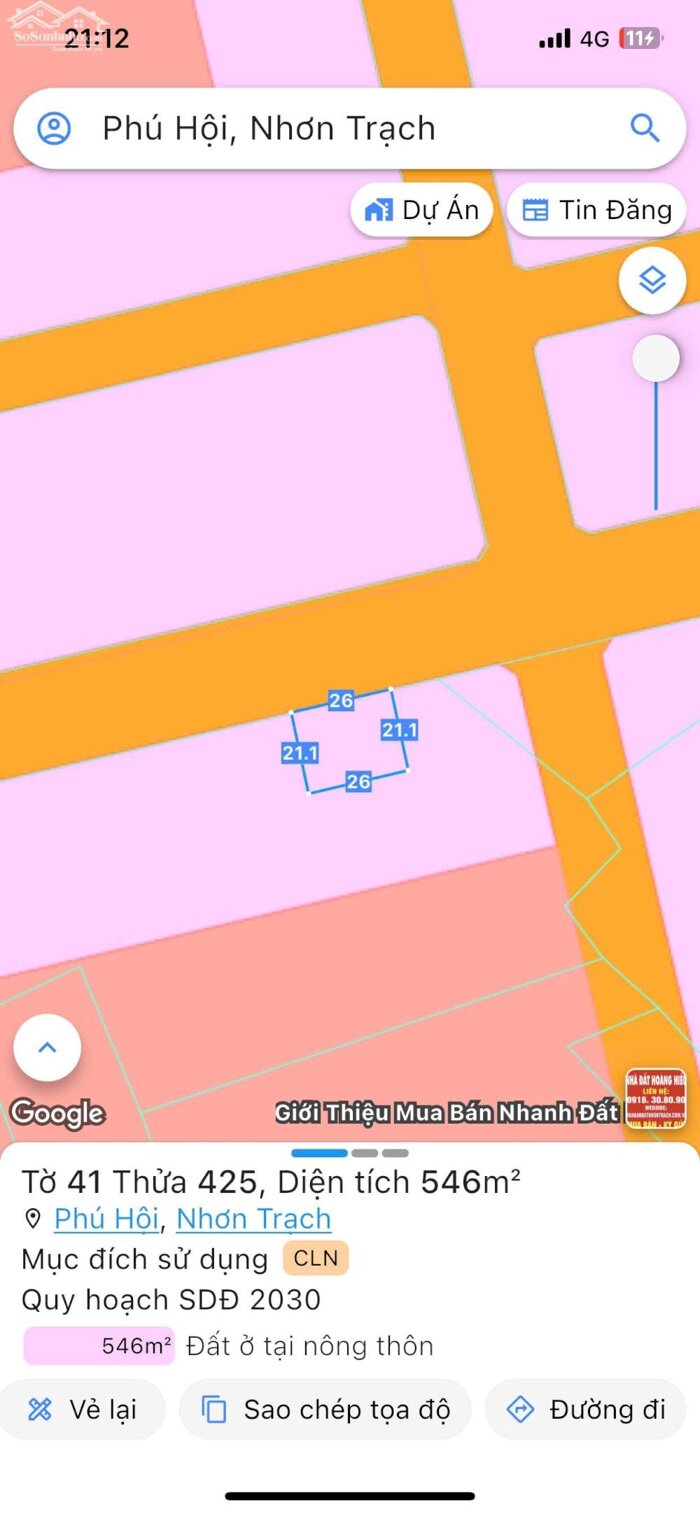Open the Phú Hội link

106,1219
